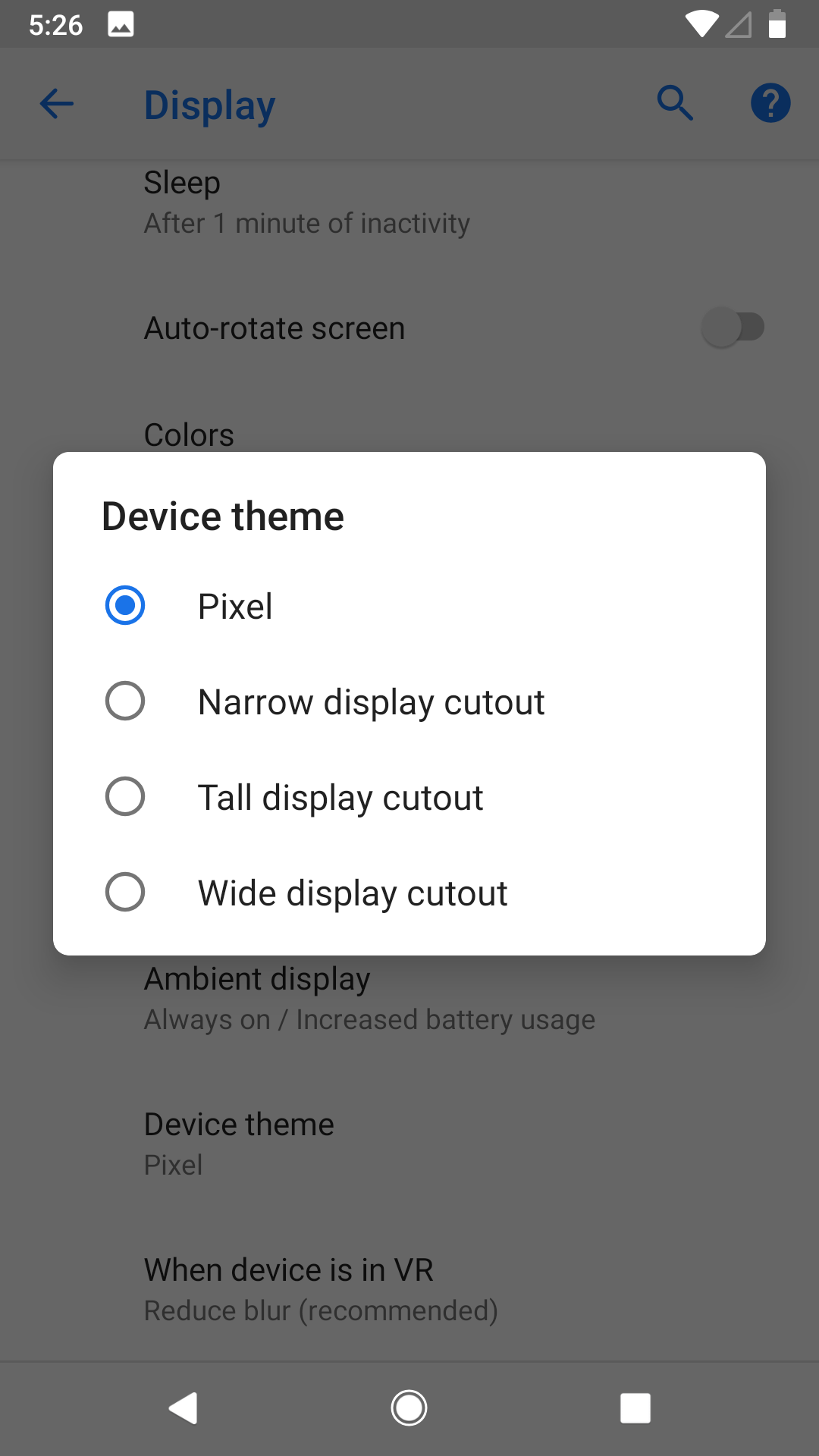Select the Pixel theme option
The height and width of the screenshot is (1456, 819).
409,606
